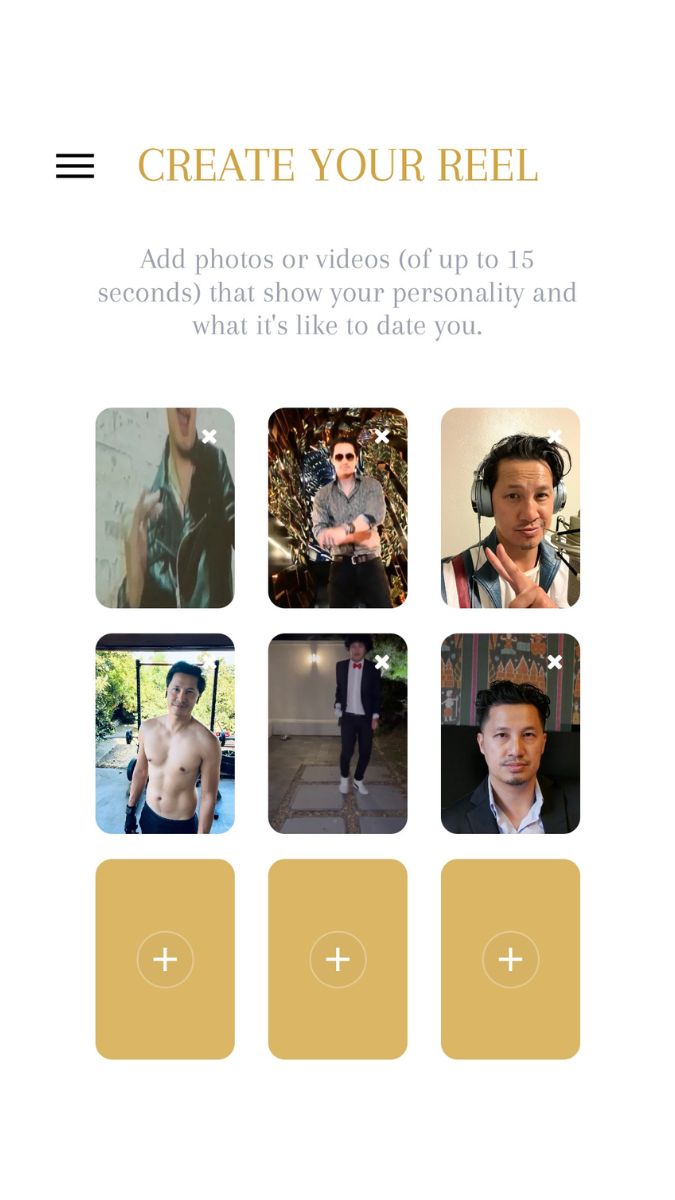Remove the sunglasses photo from the reel
This screenshot has height=1200, width=675.
tap(382, 436)
